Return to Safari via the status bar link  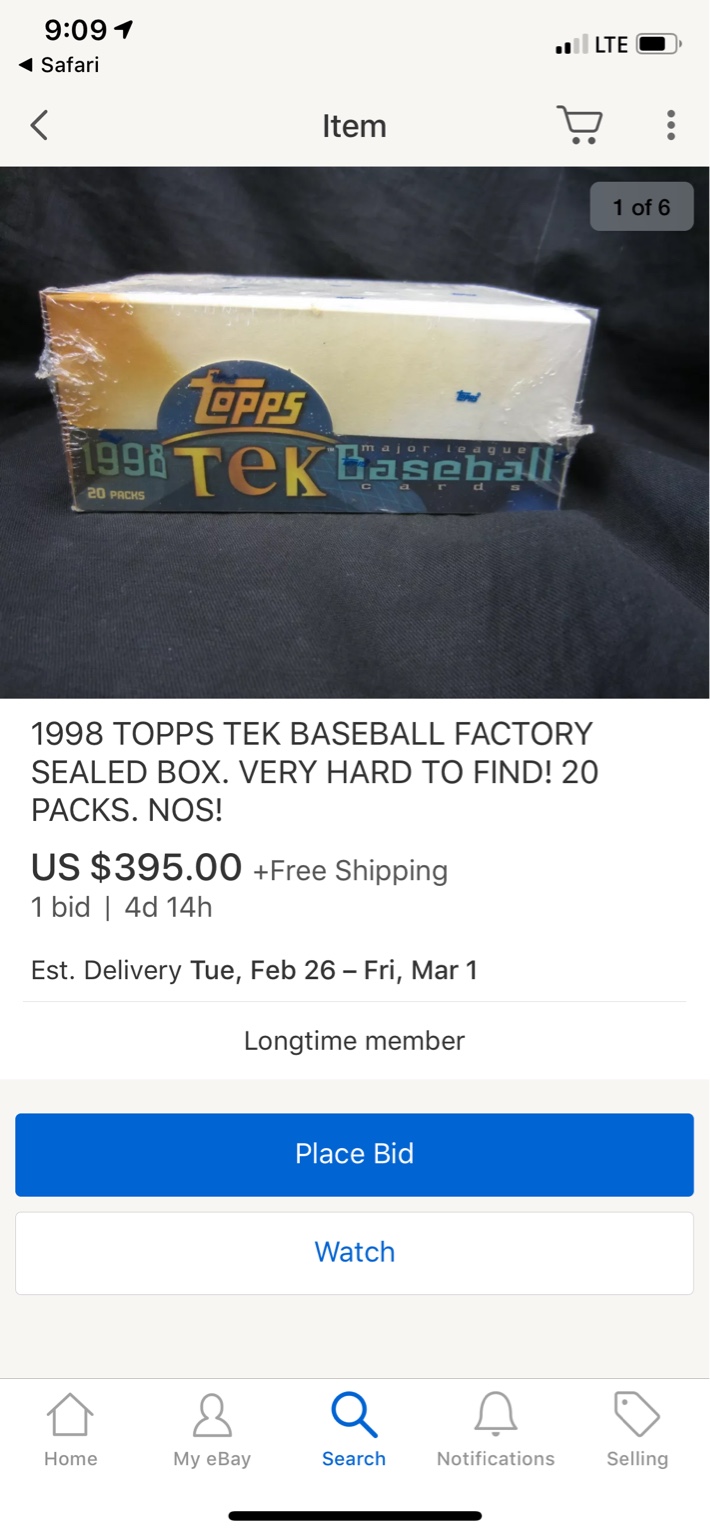click(59, 65)
